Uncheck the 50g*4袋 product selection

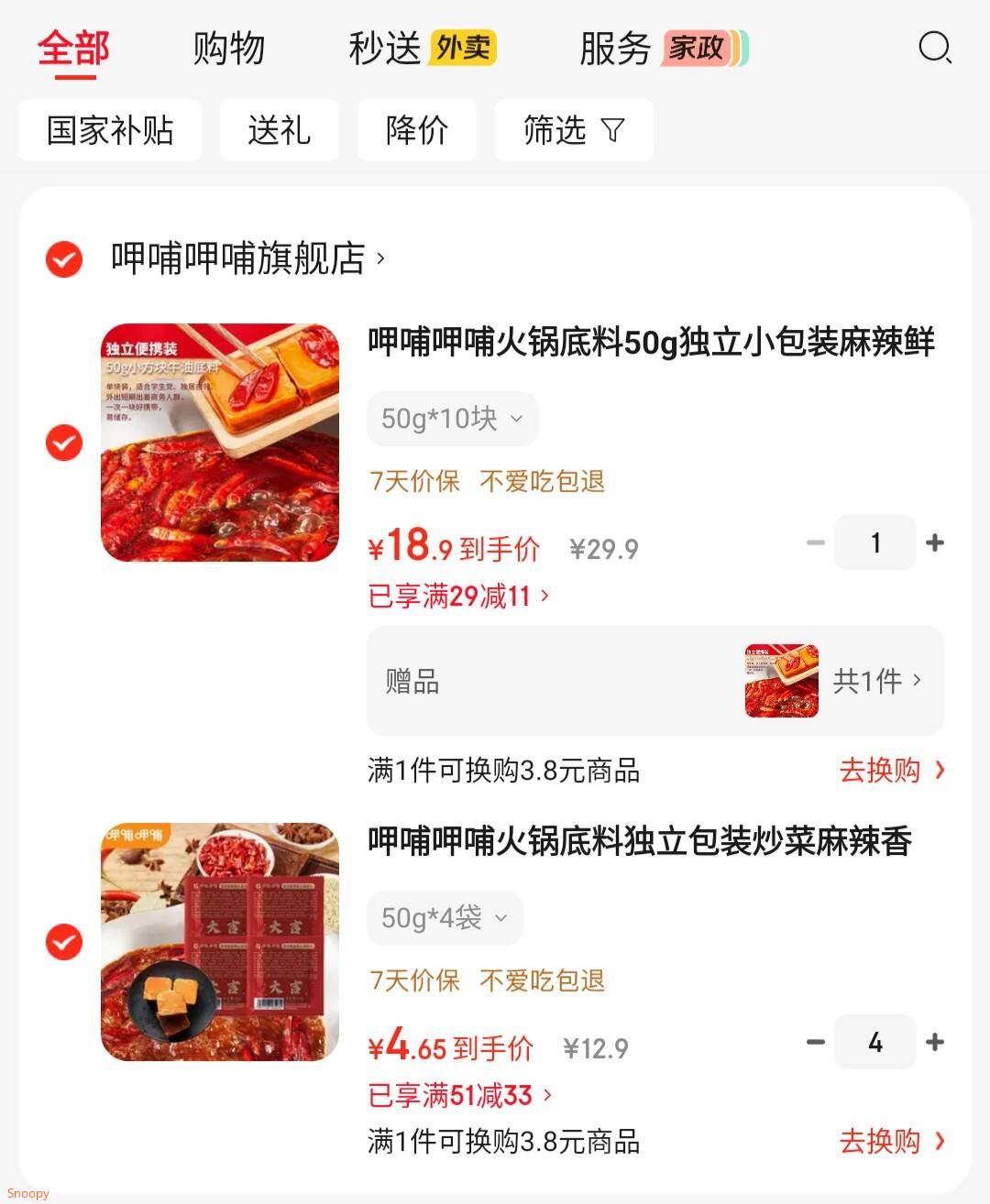coord(62,942)
